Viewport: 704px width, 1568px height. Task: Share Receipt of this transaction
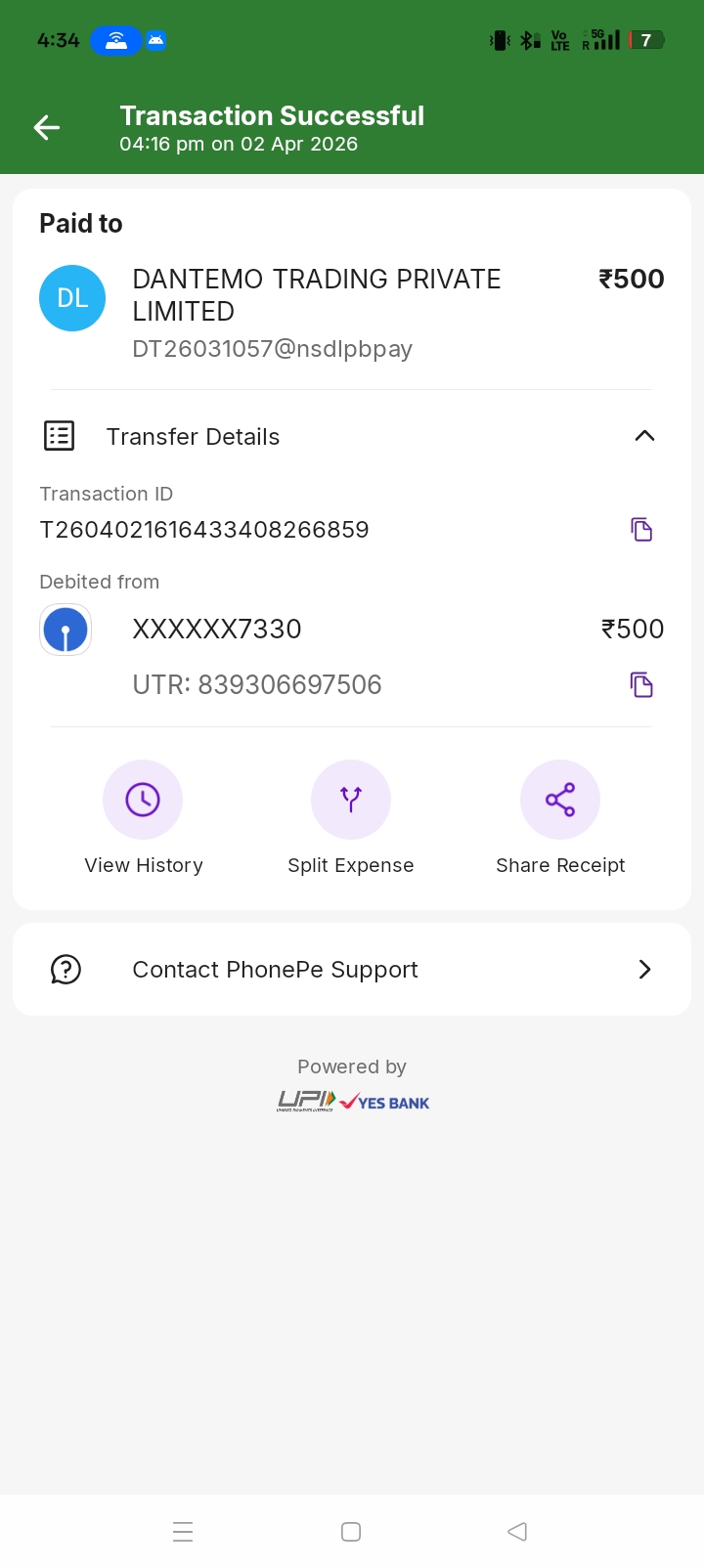click(560, 801)
